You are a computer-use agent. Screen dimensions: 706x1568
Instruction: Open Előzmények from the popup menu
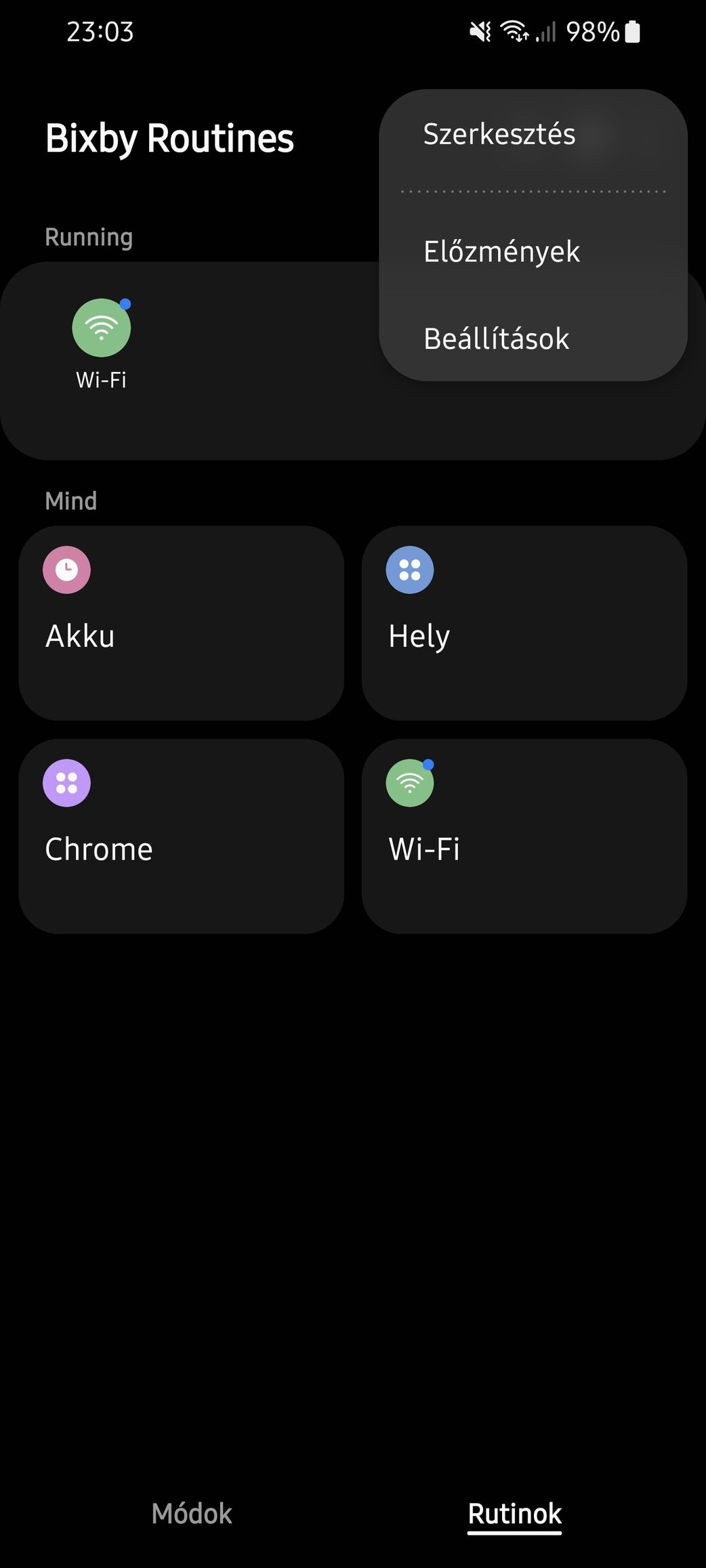(x=501, y=252)
